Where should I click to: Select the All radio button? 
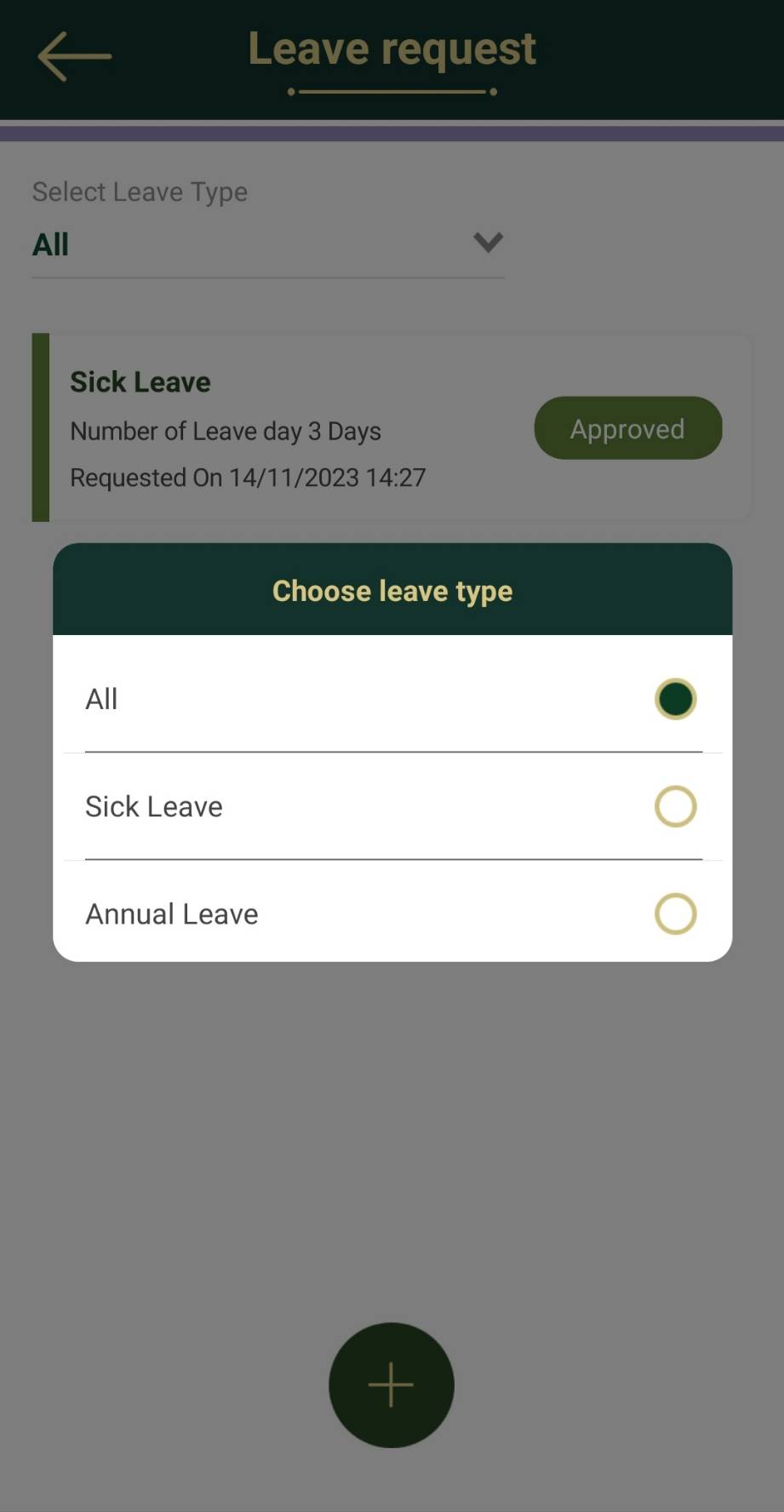pyautogui.click(x=673, y=699)
